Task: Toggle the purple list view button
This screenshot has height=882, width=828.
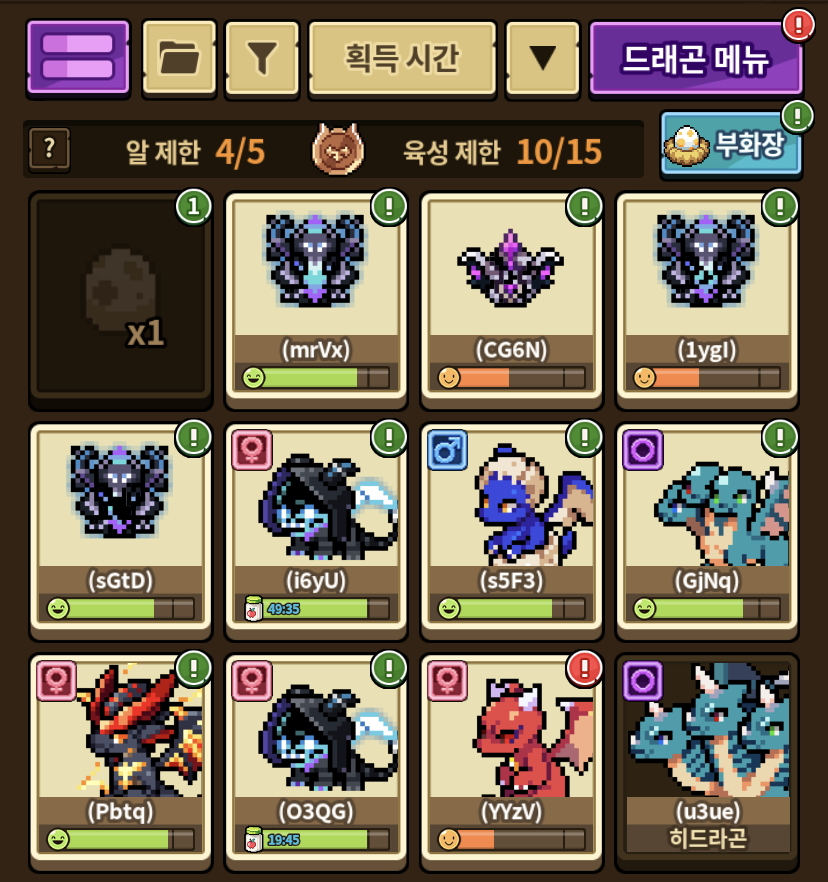Action: tap(78, 57)
